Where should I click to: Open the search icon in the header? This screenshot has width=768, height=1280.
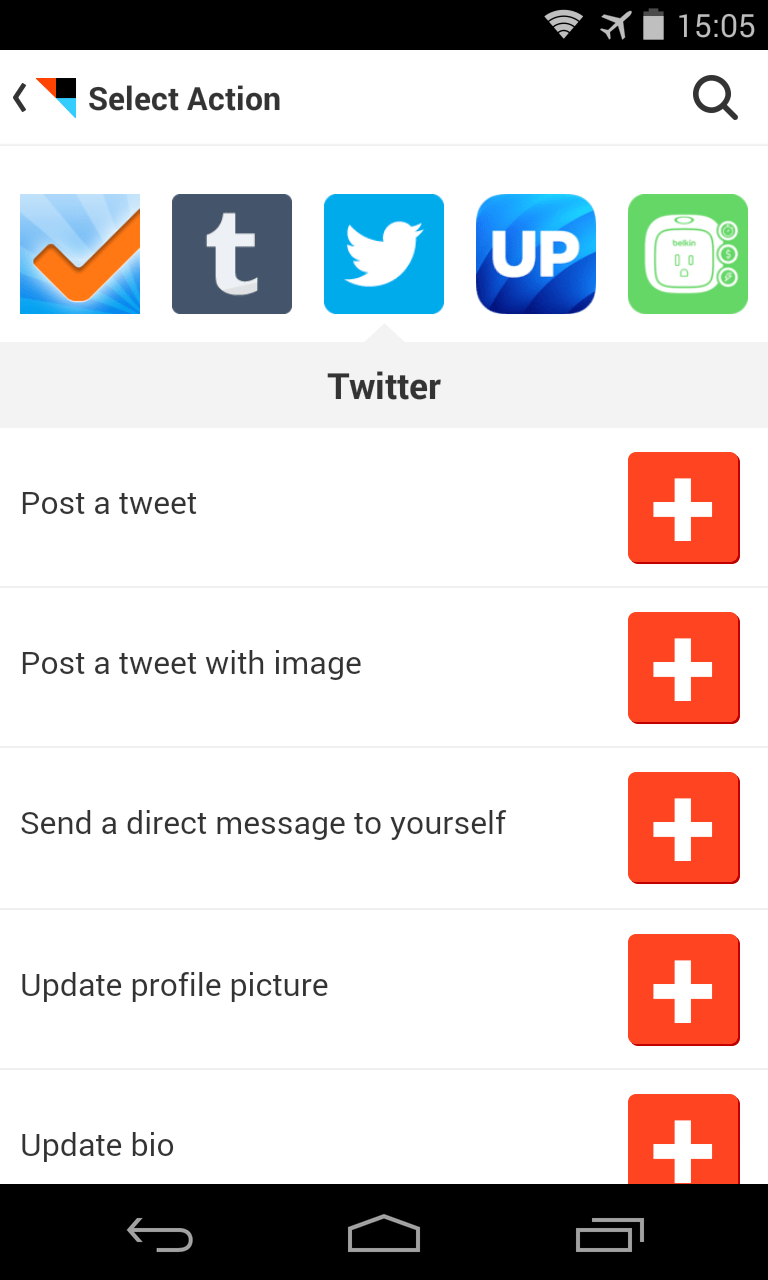tap(715, 98)
